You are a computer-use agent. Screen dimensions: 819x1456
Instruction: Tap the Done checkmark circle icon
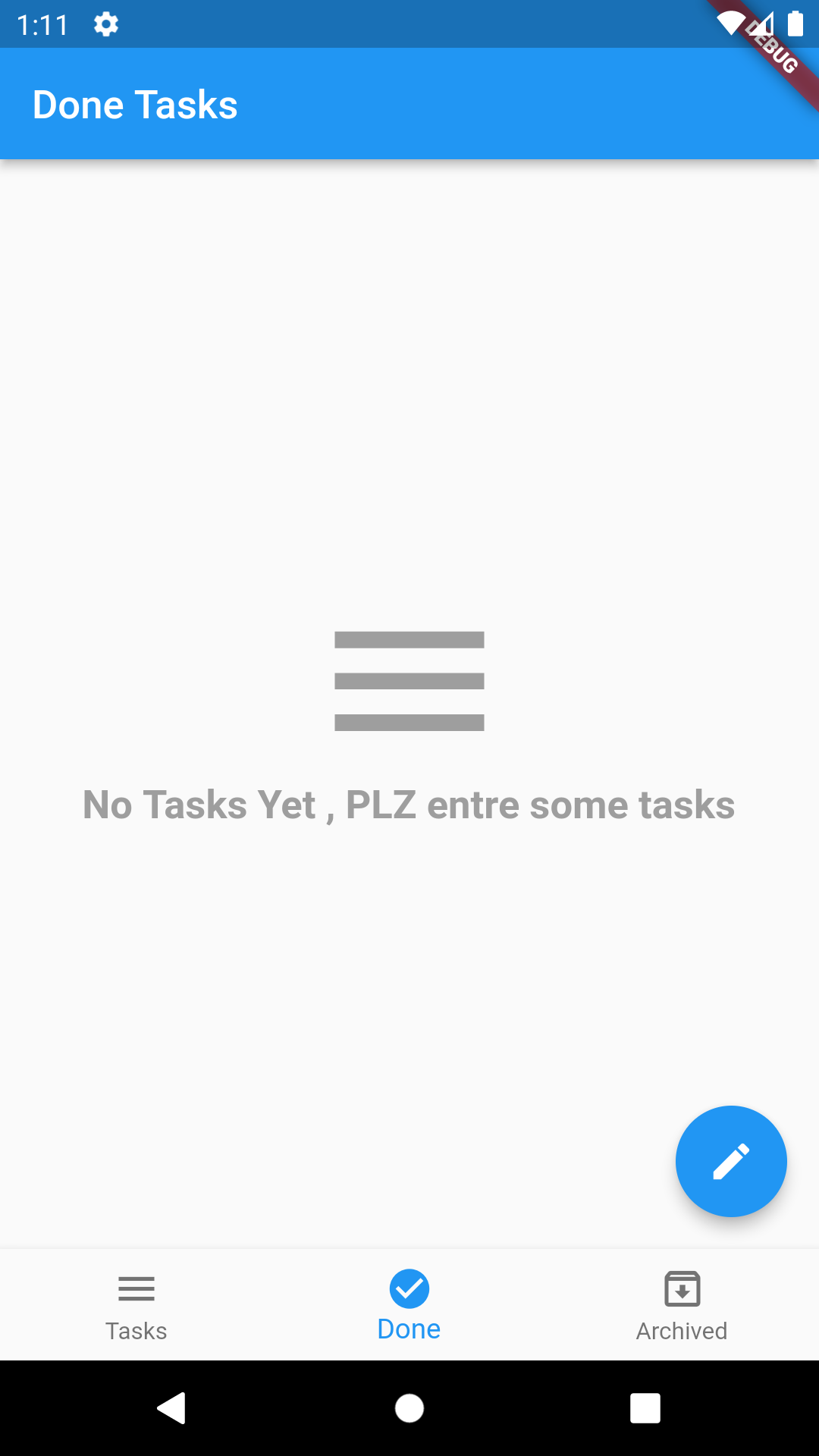tap(409, 1288)
